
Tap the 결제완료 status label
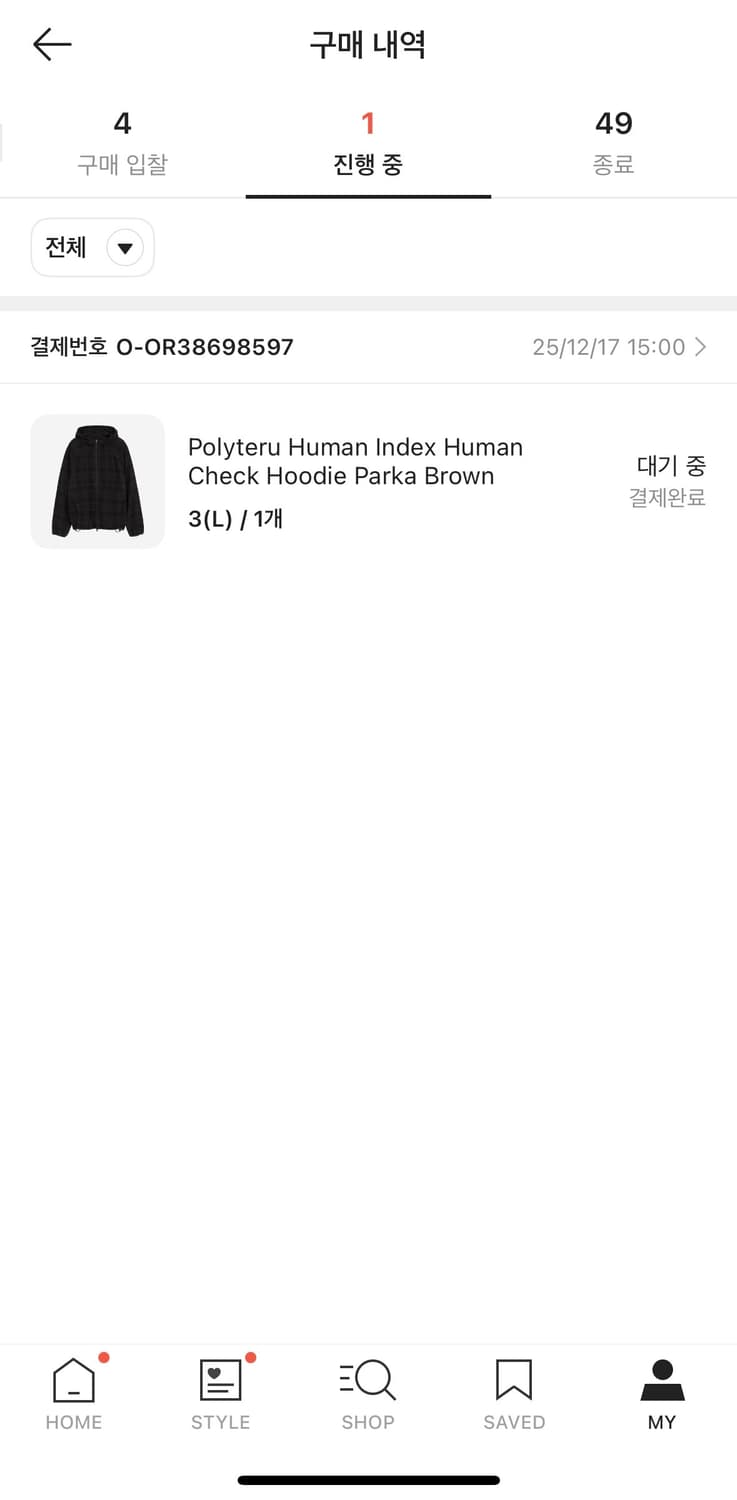pos(668,497)
